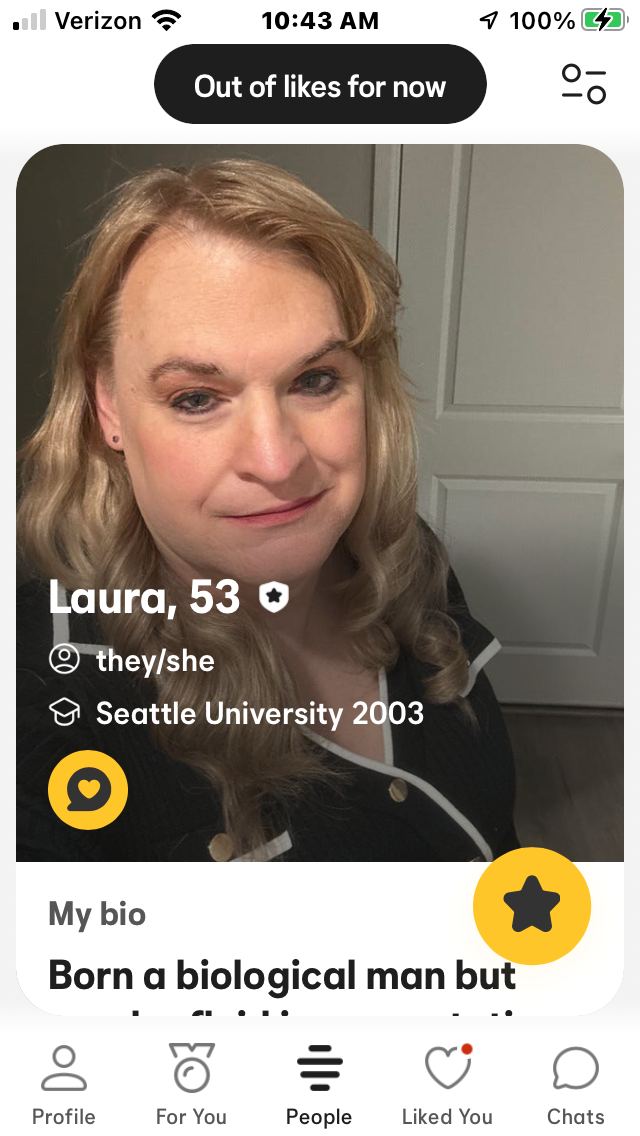640x1136 pixels.
Task: Open the filters settings icon
Action: click(x=583, y=84)
